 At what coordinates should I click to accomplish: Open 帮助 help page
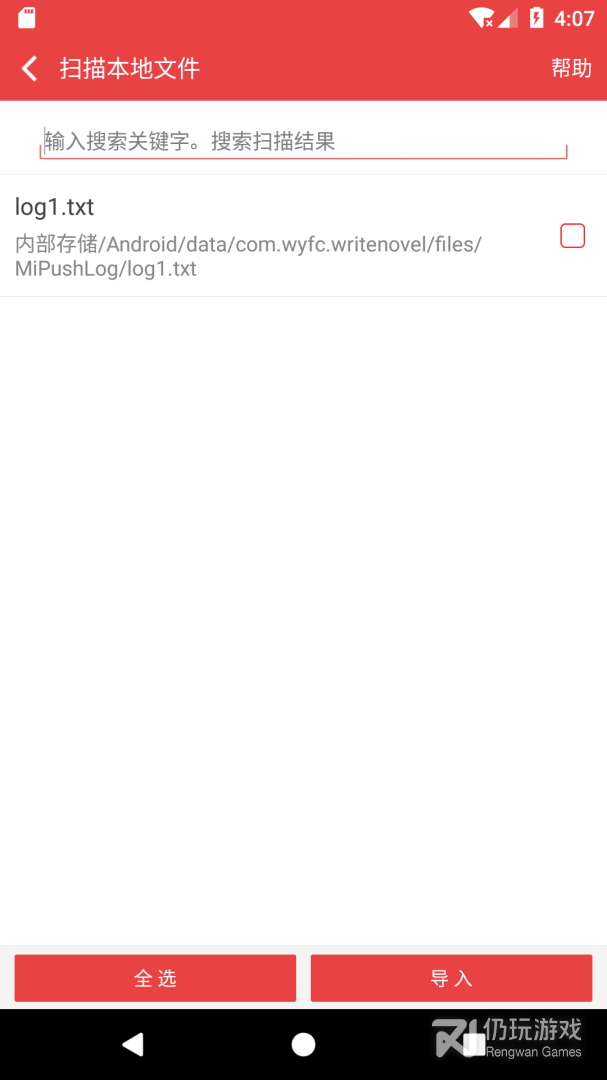click(571, 68)
